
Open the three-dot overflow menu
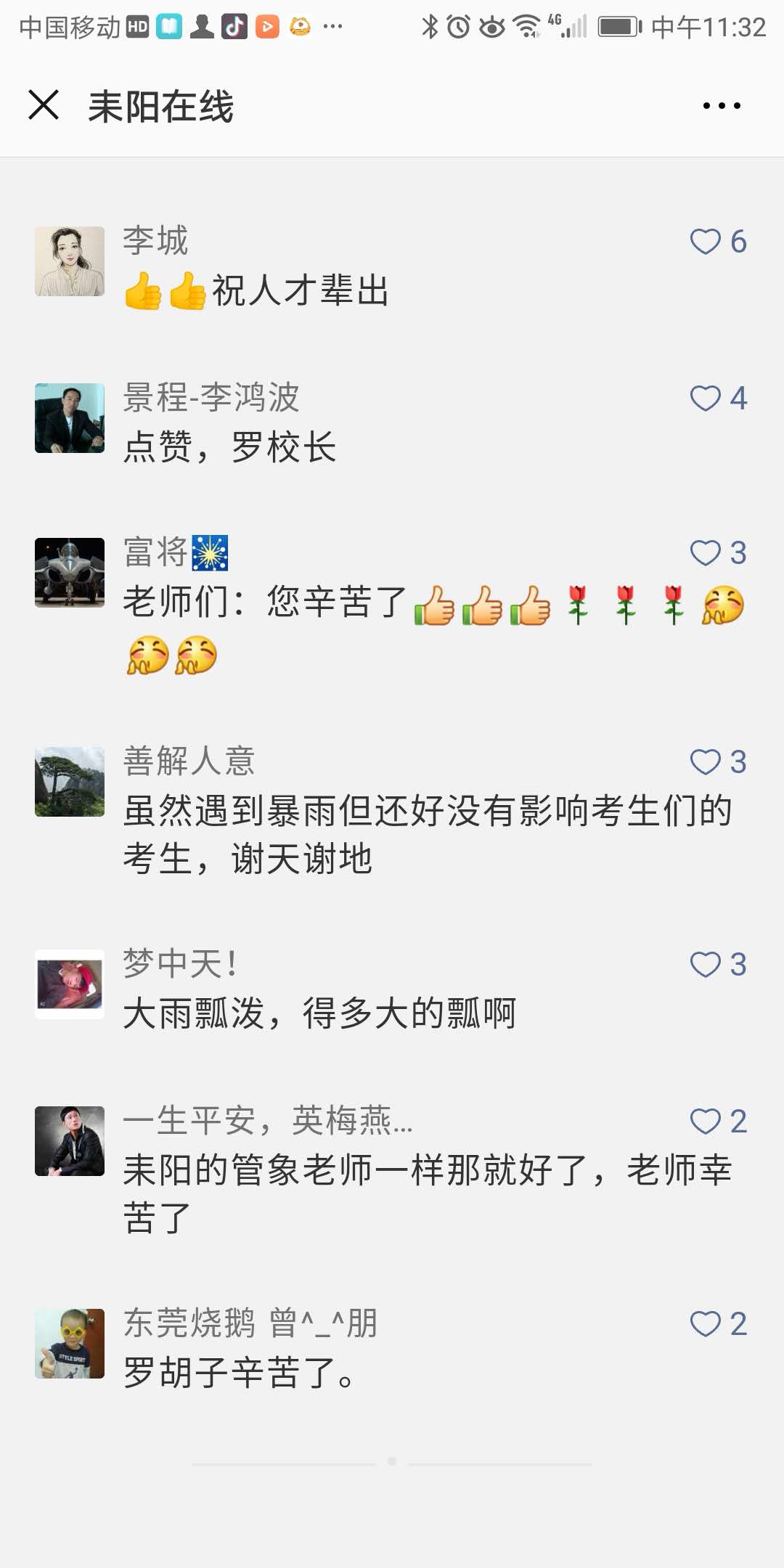pos(722,106)
